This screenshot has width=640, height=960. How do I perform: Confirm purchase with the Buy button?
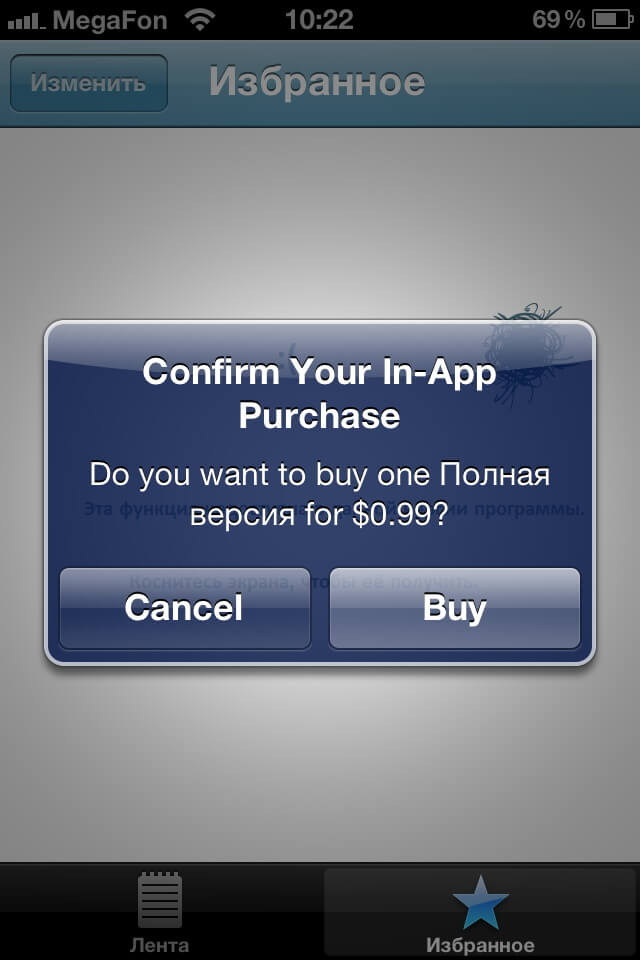(x=454, y=608)
